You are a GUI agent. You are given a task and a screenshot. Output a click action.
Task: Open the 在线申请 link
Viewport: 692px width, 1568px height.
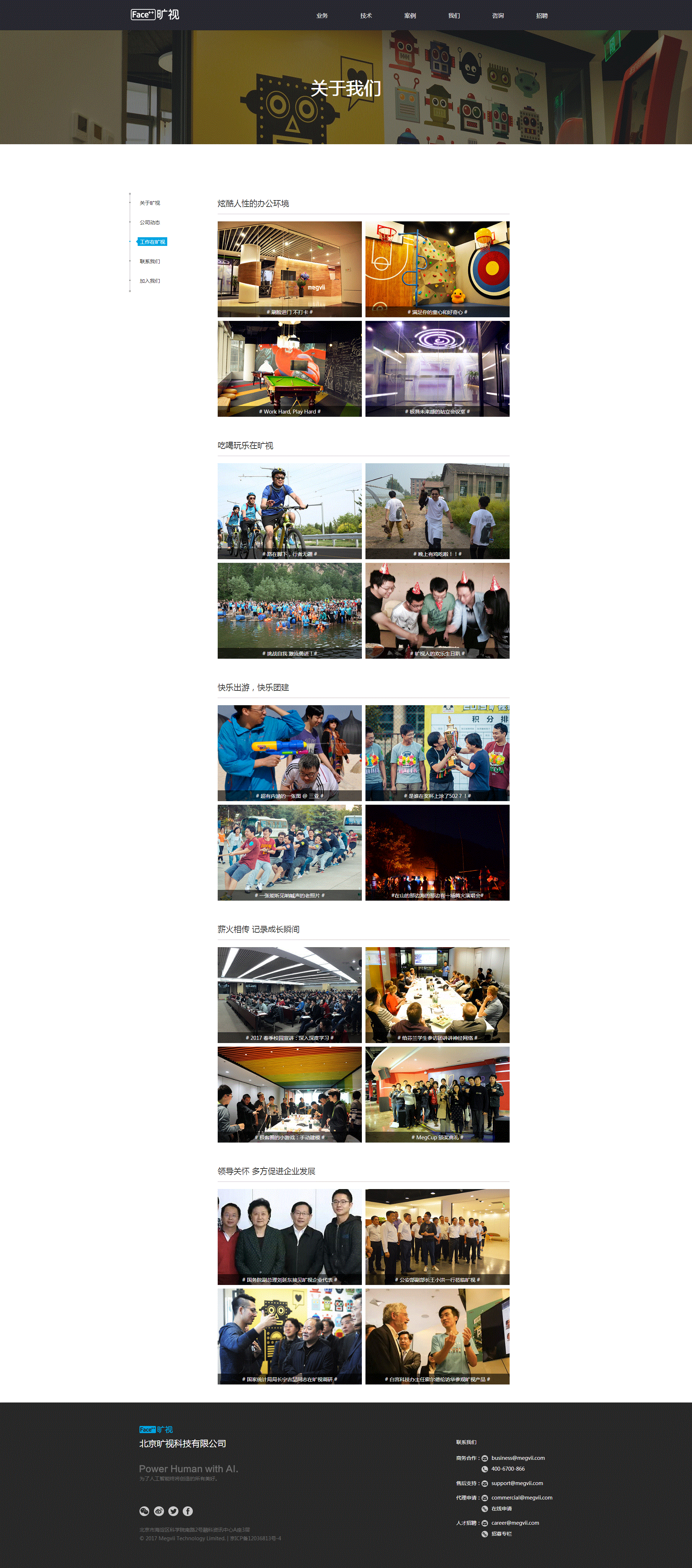point(501,1509)
